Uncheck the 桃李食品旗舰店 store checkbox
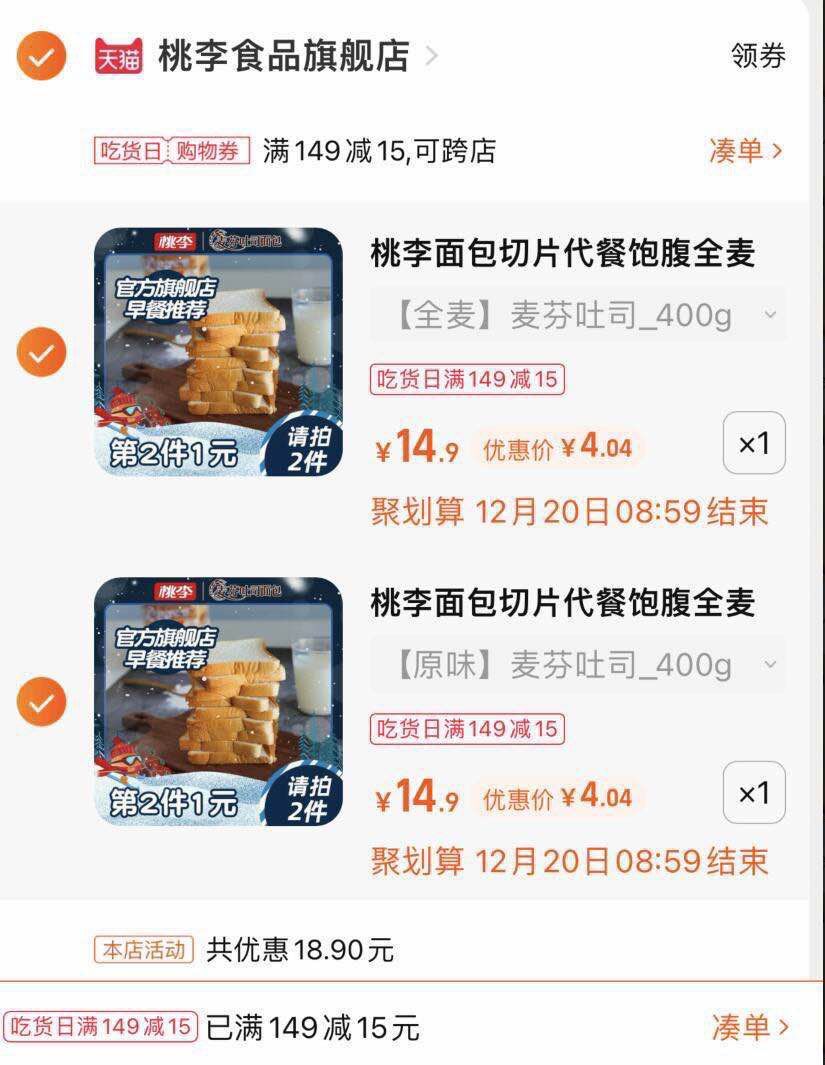825x1065 pixels. click(x=41, y=56)
